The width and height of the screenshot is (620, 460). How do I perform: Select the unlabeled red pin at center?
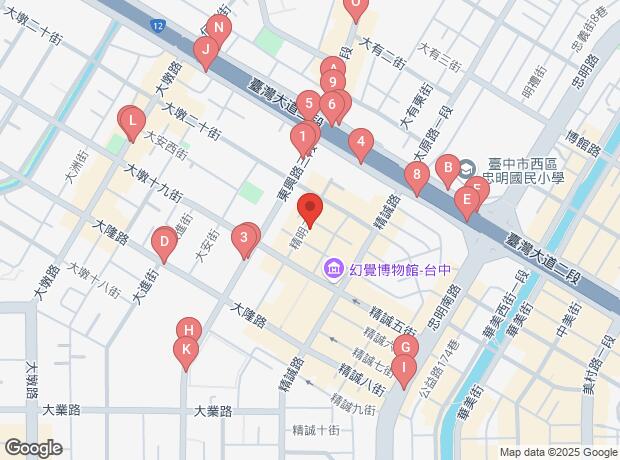coord(310,210)
